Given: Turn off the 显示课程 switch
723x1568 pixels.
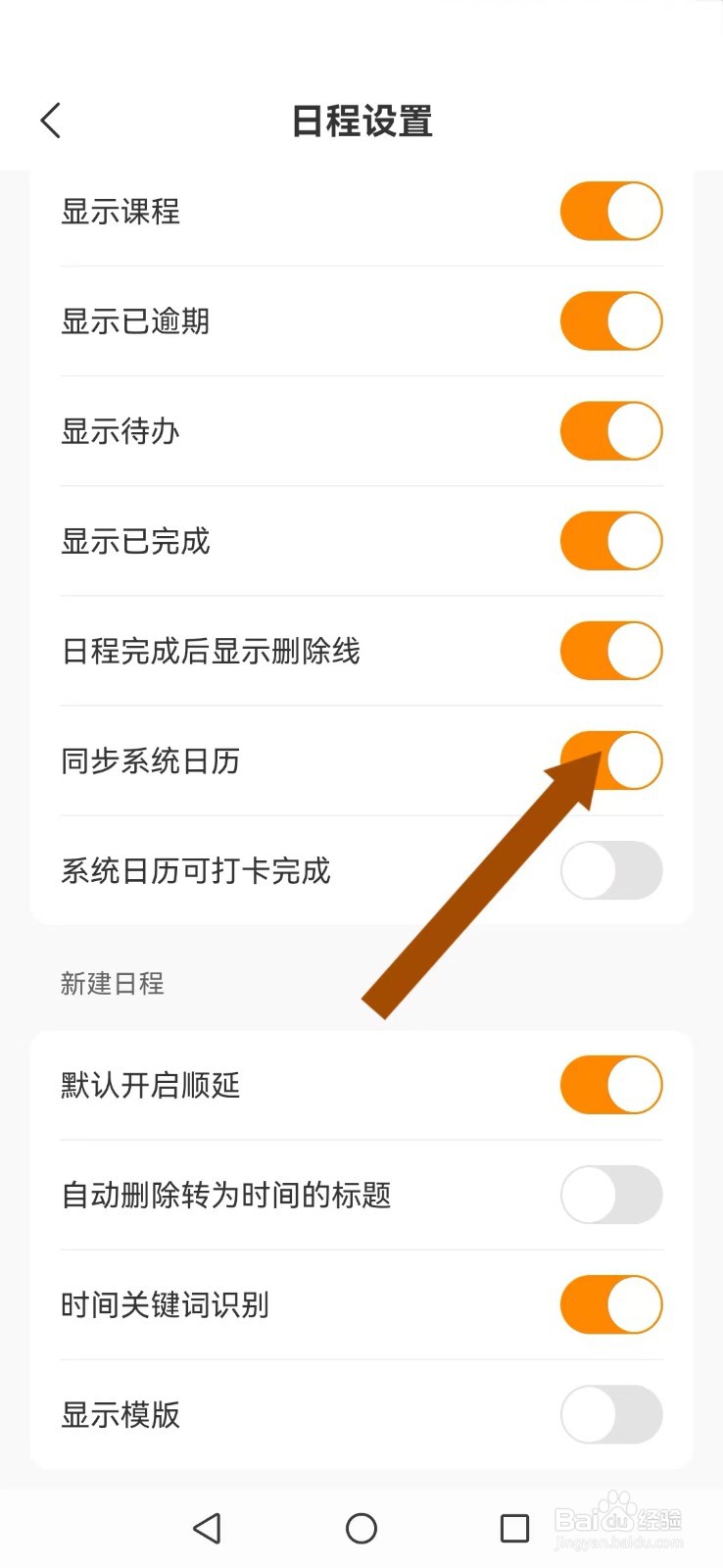Looking at the screenshot, I should [611, 211].
